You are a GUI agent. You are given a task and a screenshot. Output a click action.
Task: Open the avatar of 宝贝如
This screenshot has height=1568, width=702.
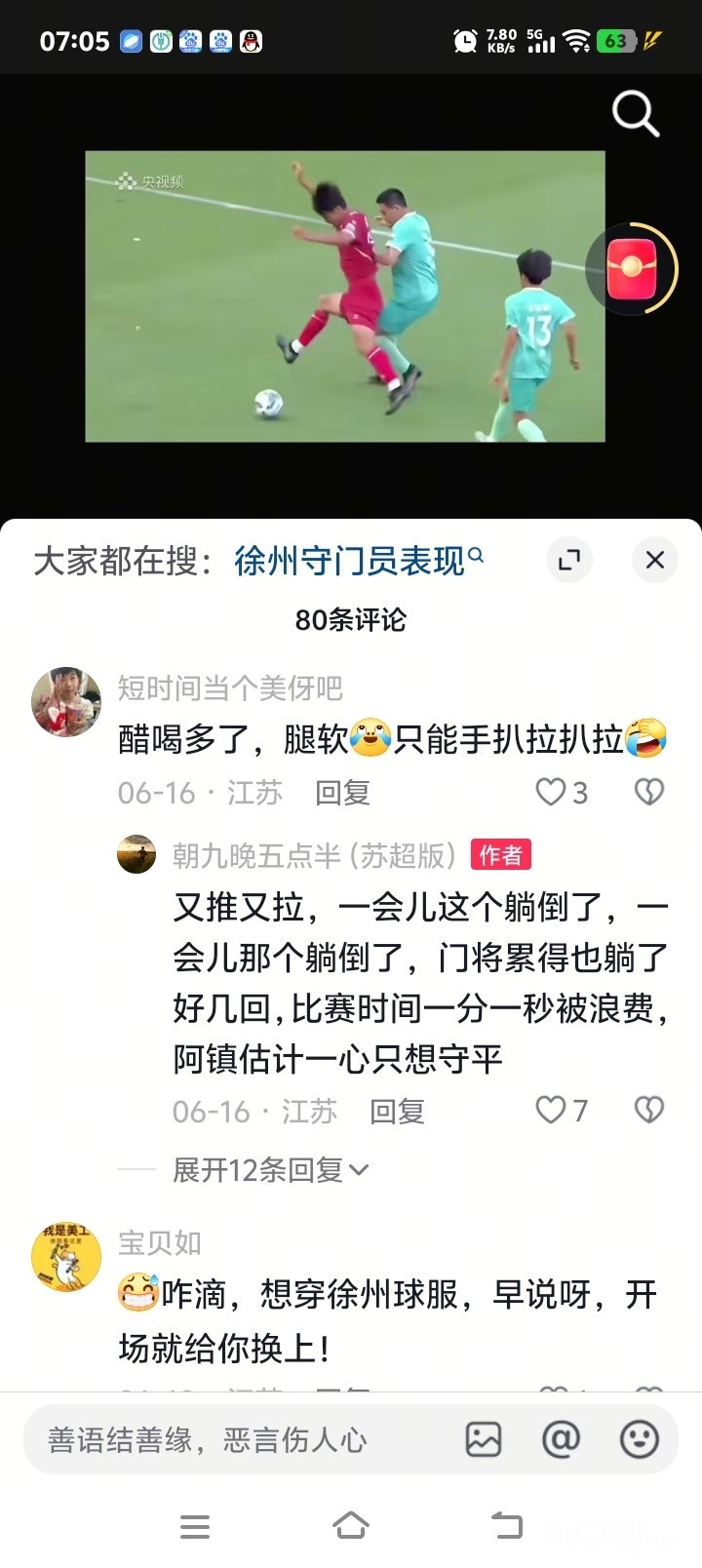66,1257
